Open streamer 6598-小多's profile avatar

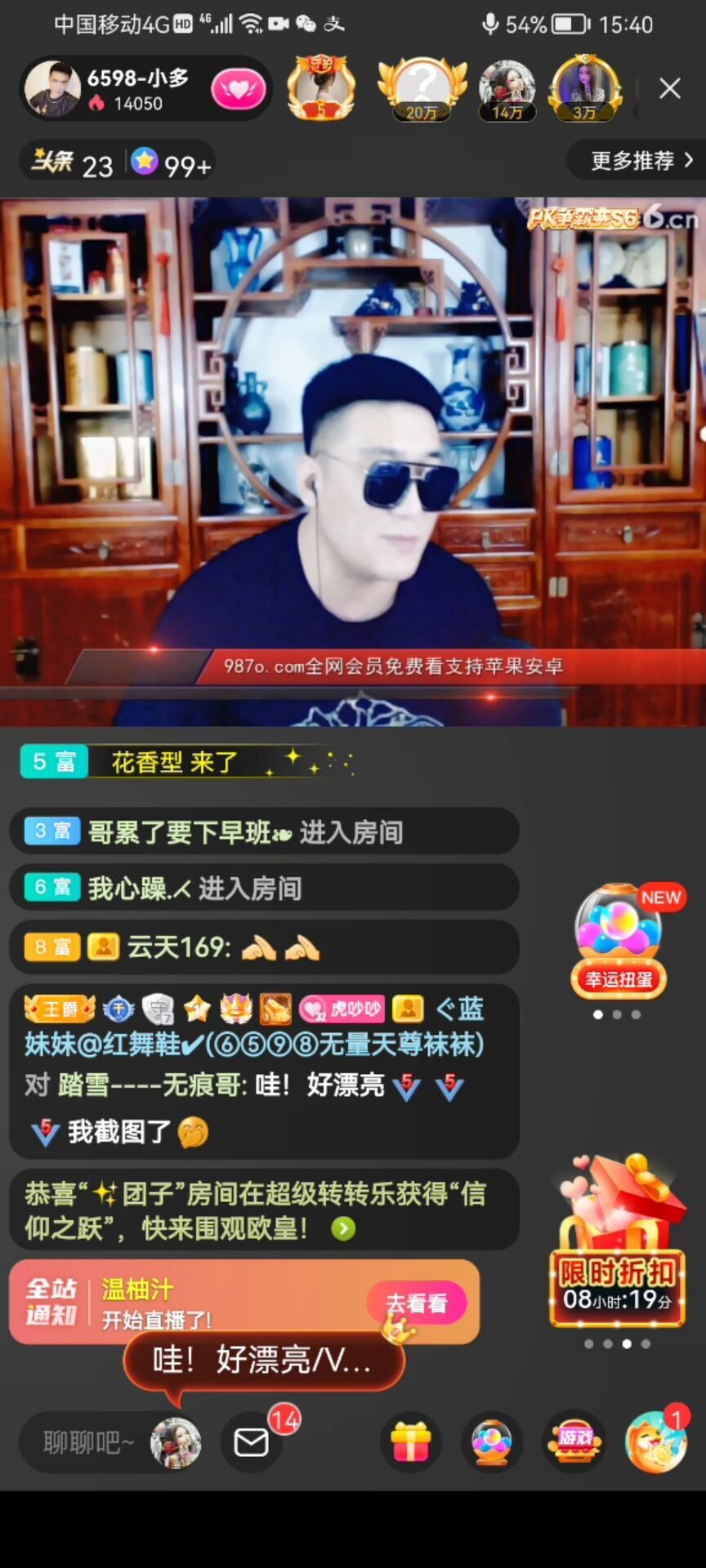click(52, 88)
